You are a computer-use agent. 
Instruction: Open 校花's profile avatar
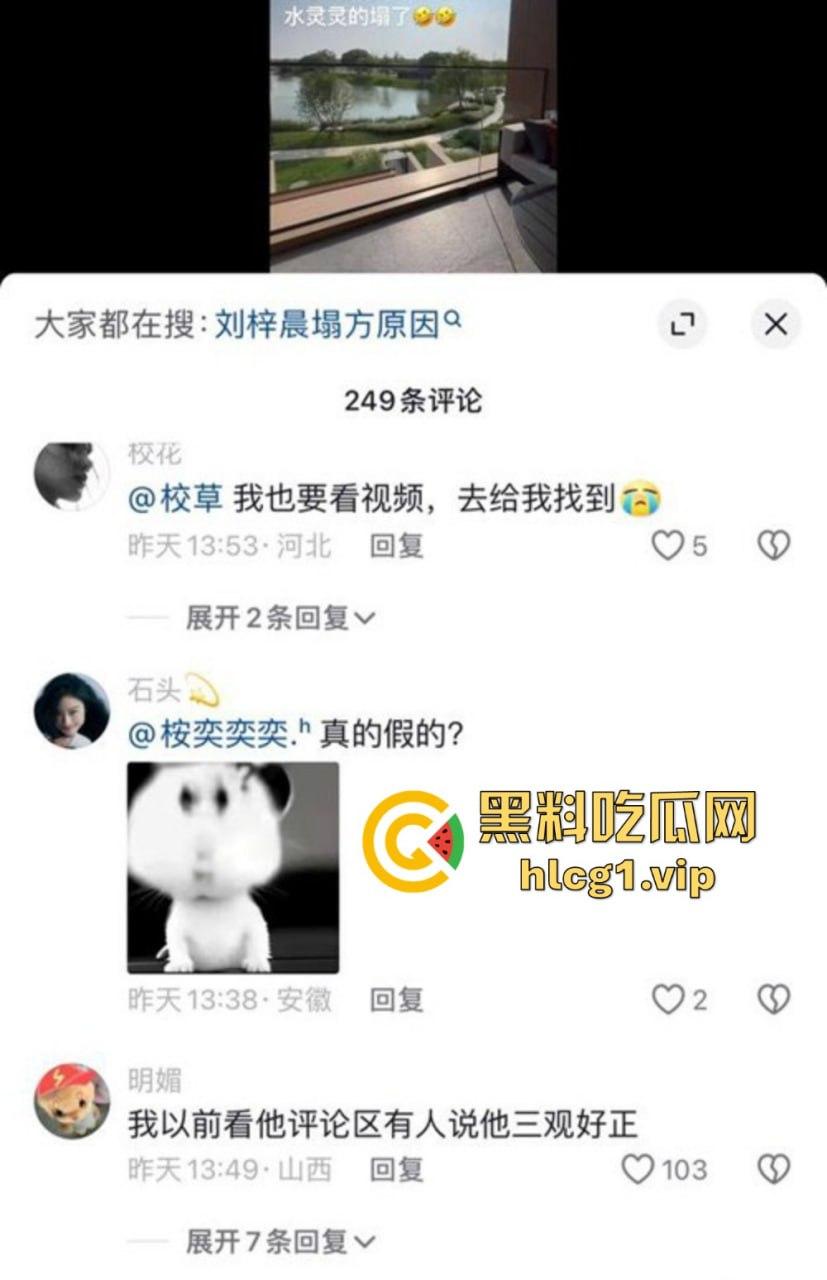tap(71, 477)
